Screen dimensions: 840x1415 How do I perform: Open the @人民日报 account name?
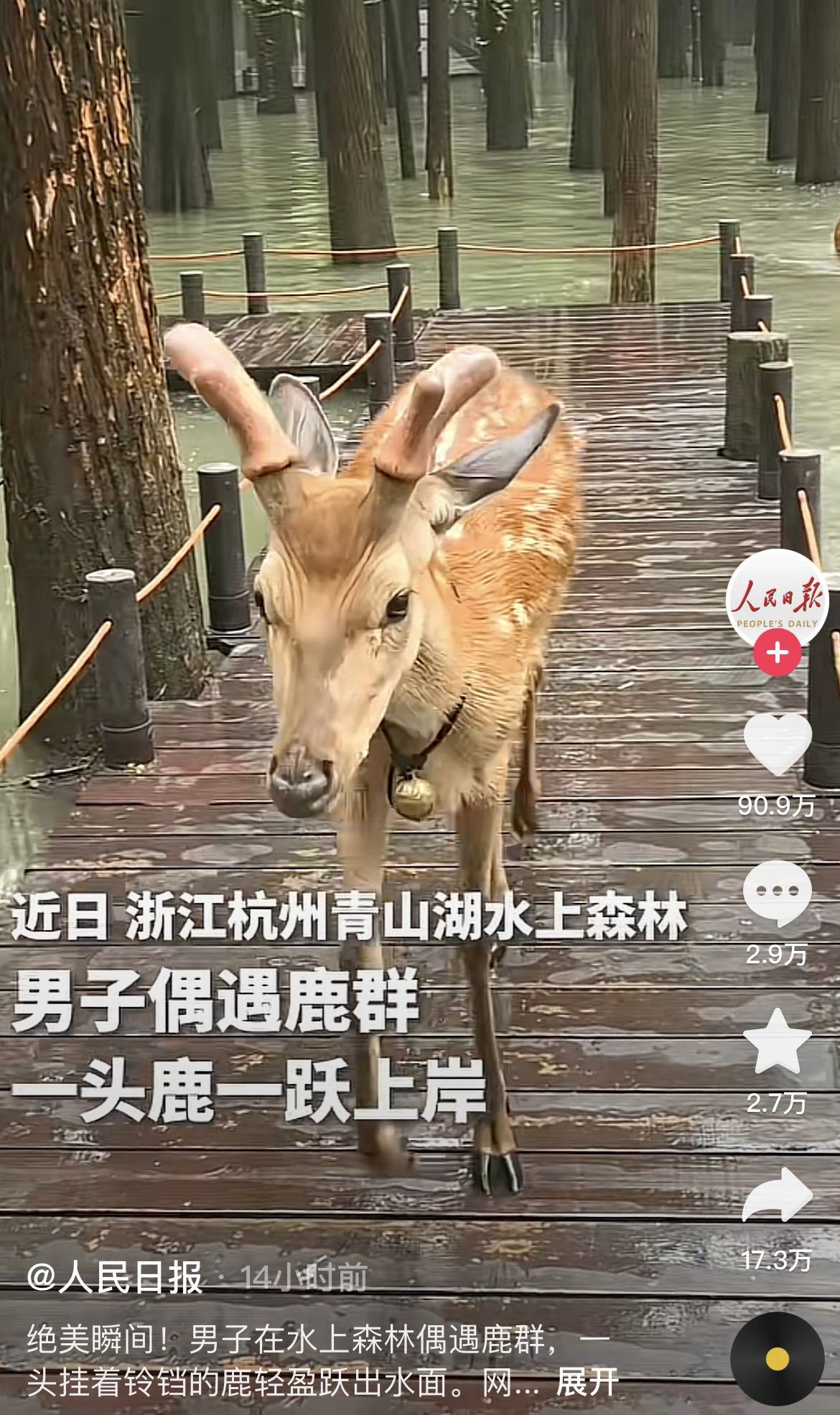[115, 1278]
